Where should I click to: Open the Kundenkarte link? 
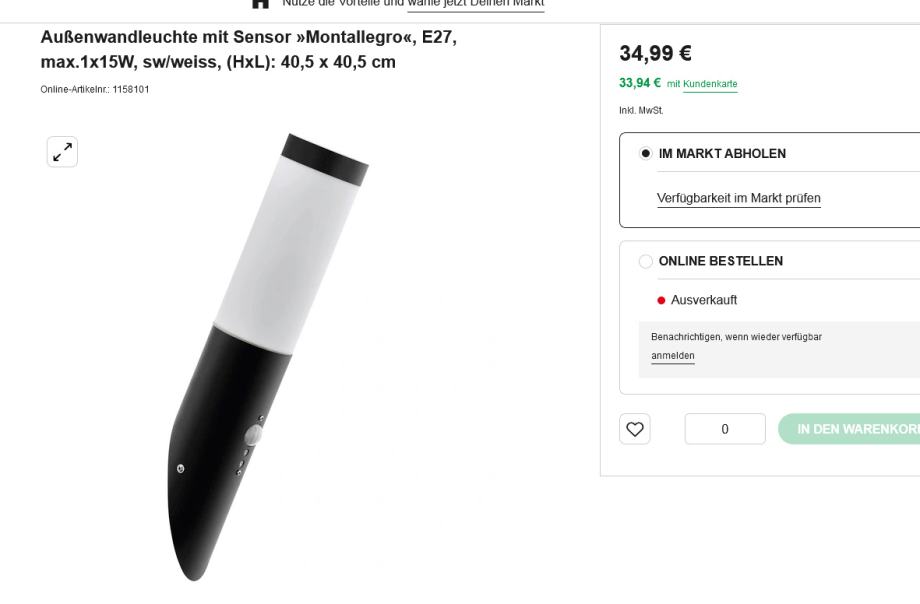tap(710, 84)
